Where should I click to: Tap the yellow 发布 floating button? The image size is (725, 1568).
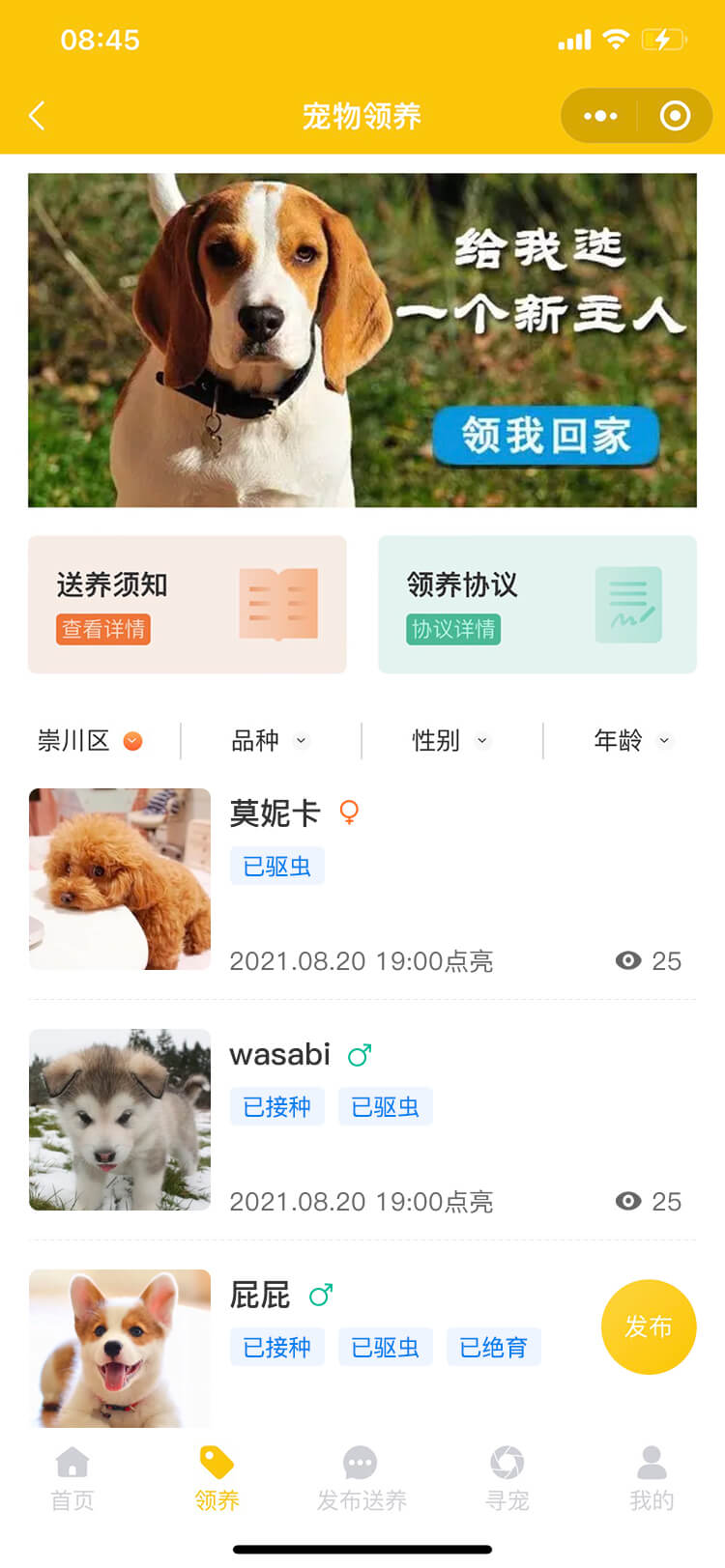pos(649,1326)
